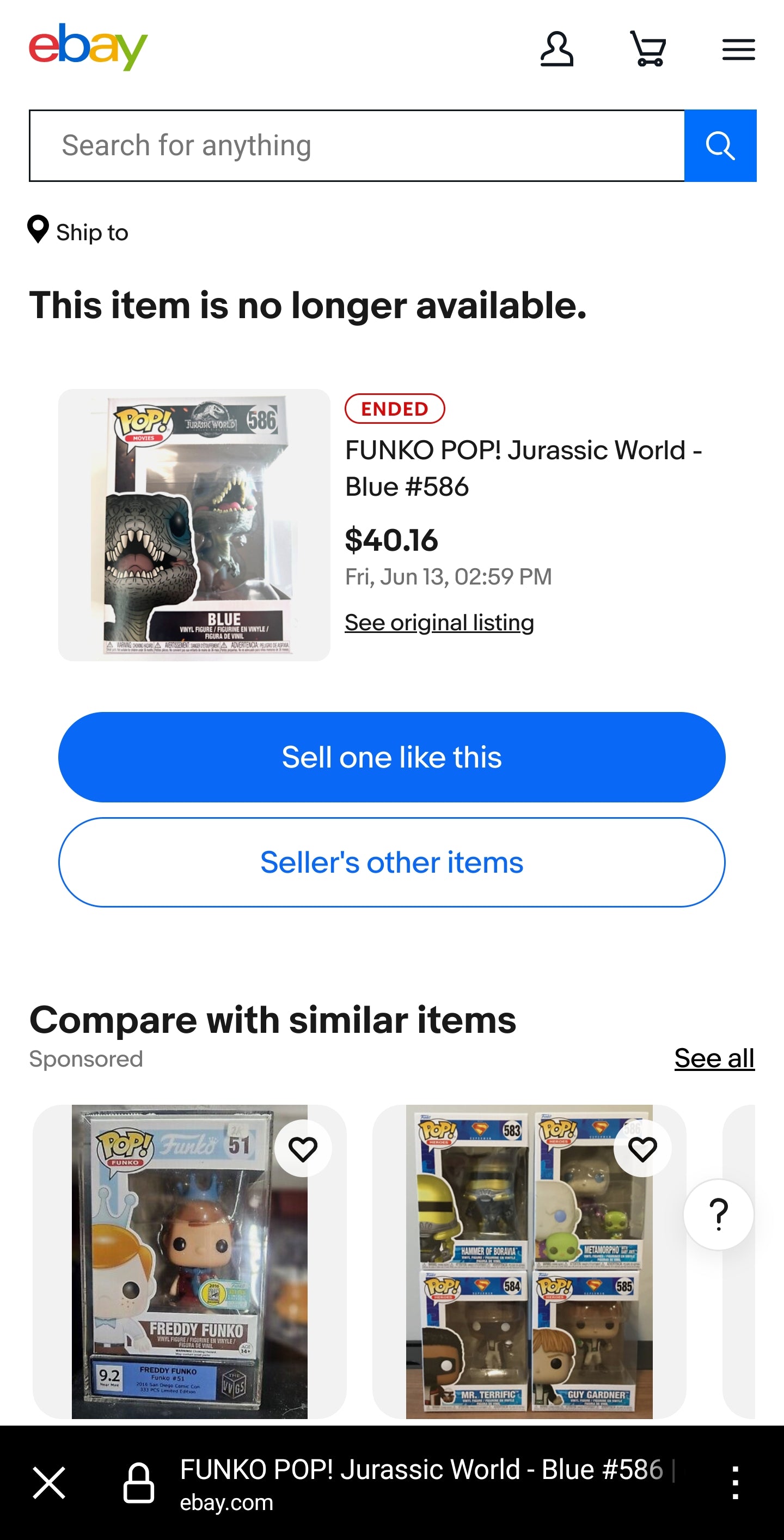Screen dimensions: 784x1540
Task: Open the help question mark button
Action: (x=718, y=1214)
